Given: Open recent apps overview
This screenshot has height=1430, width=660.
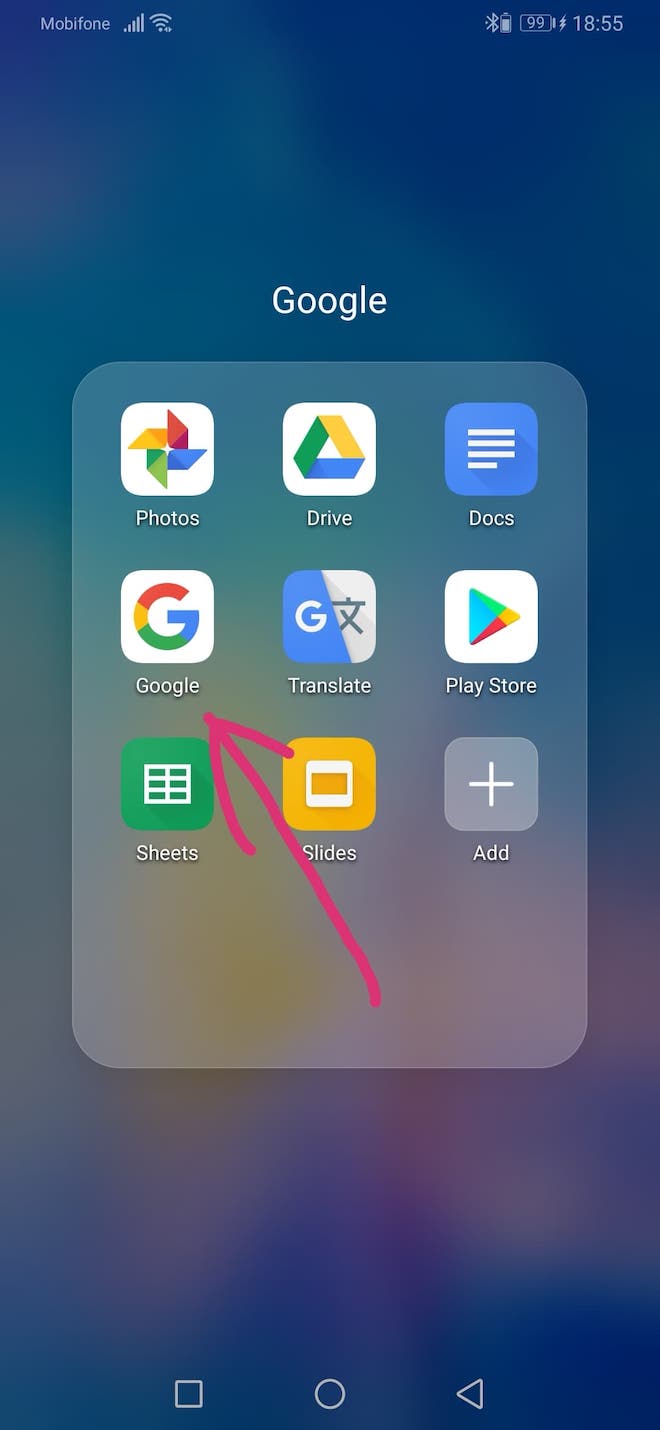Looking at the screenshot, I should click(188, 1393).
